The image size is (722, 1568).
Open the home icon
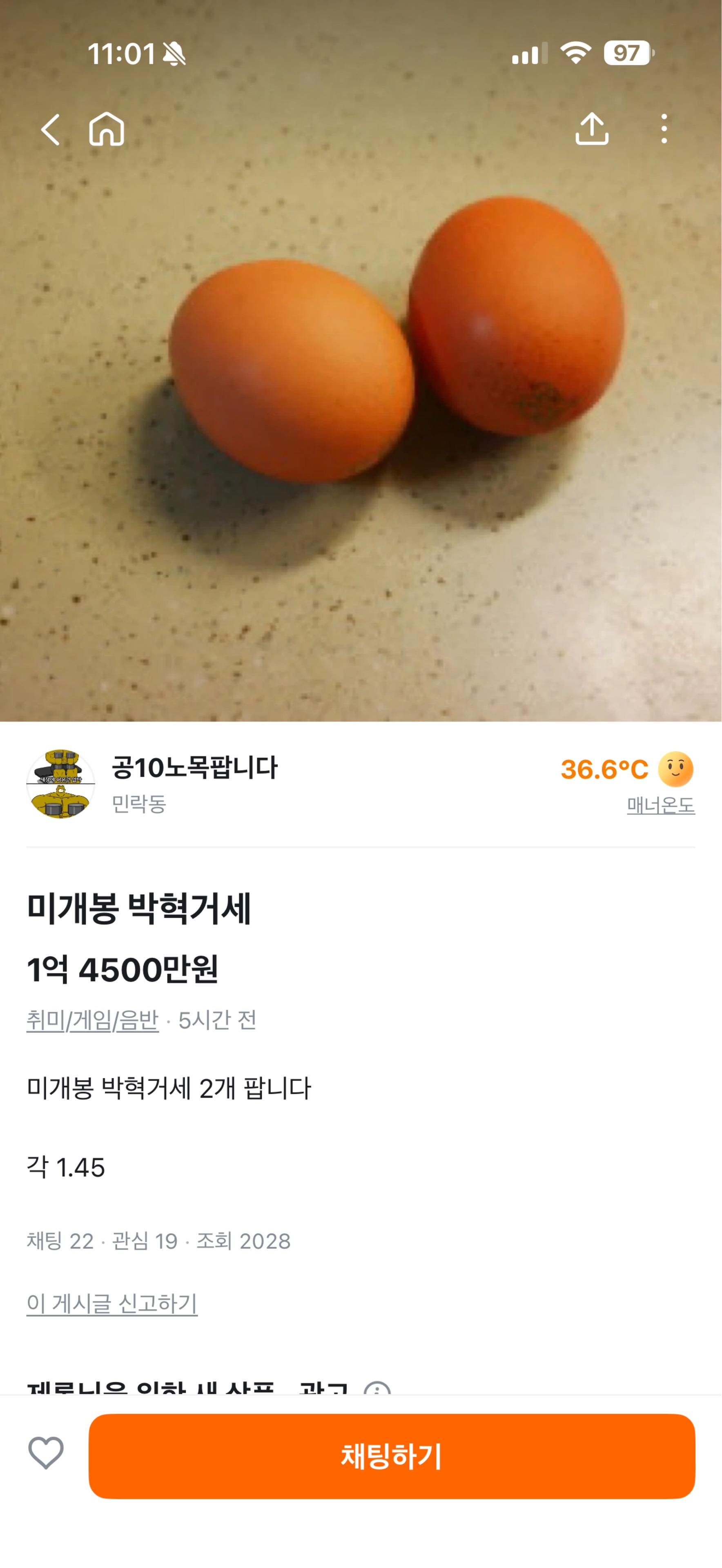tap(107, 129)
